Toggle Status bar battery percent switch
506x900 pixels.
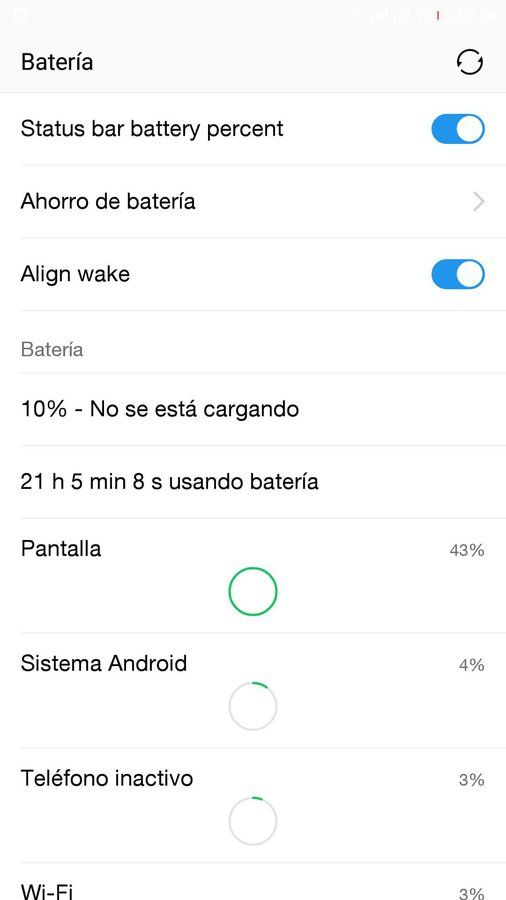point(458,129)
